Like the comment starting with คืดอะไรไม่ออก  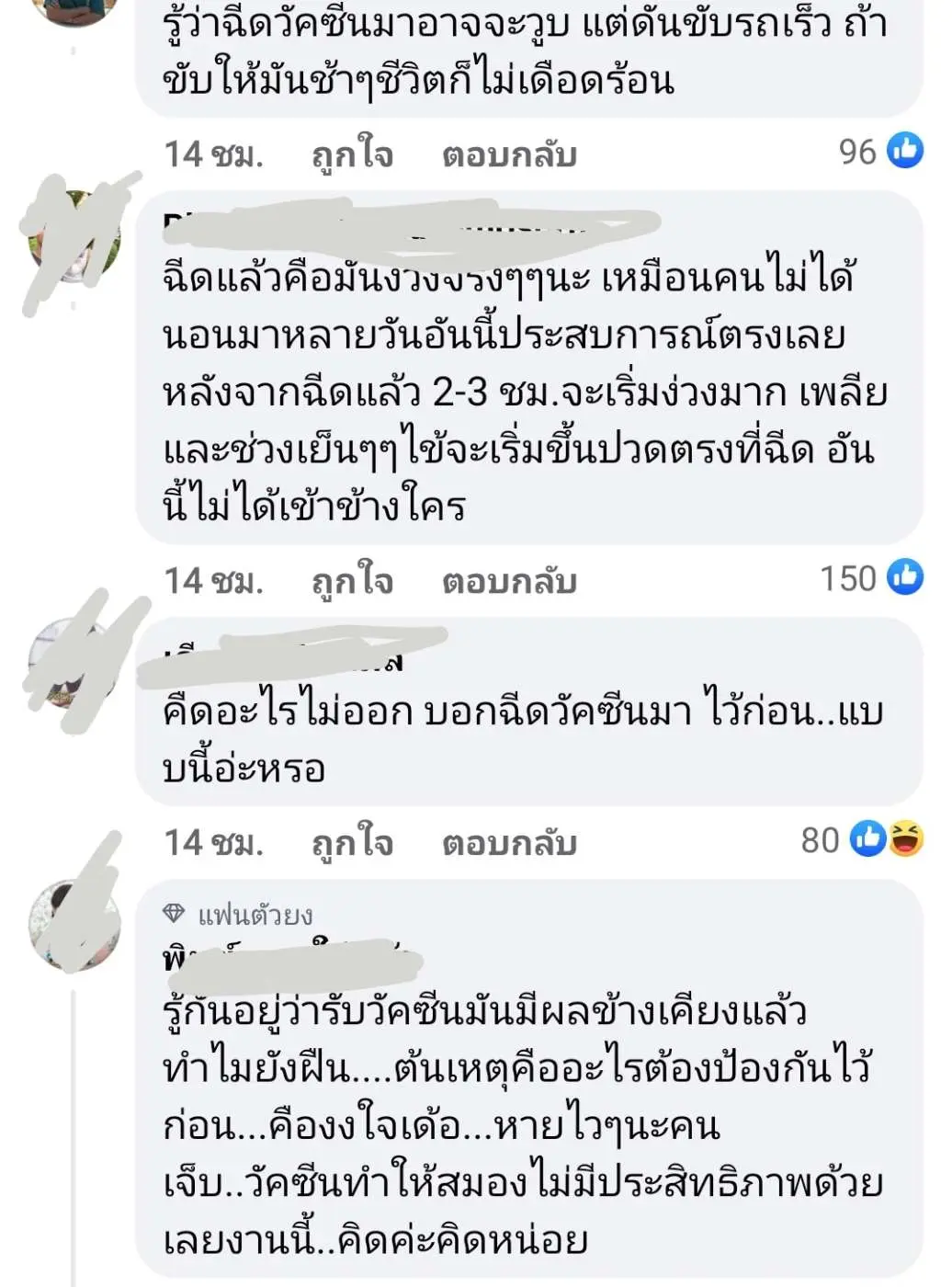click(353, 842)
